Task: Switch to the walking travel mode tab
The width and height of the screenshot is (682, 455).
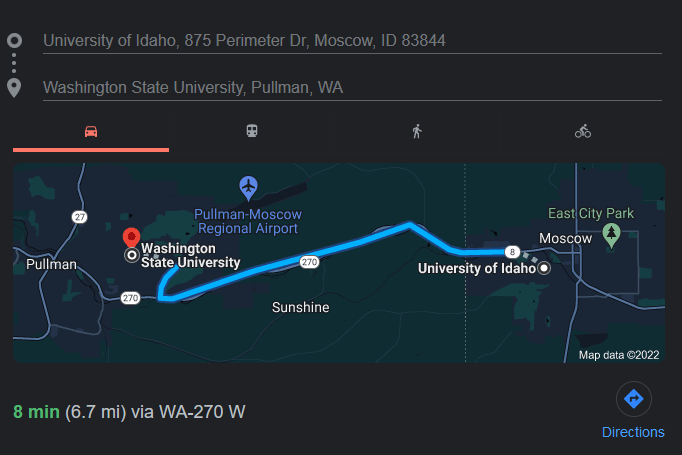Action: (x=417, y=132)
